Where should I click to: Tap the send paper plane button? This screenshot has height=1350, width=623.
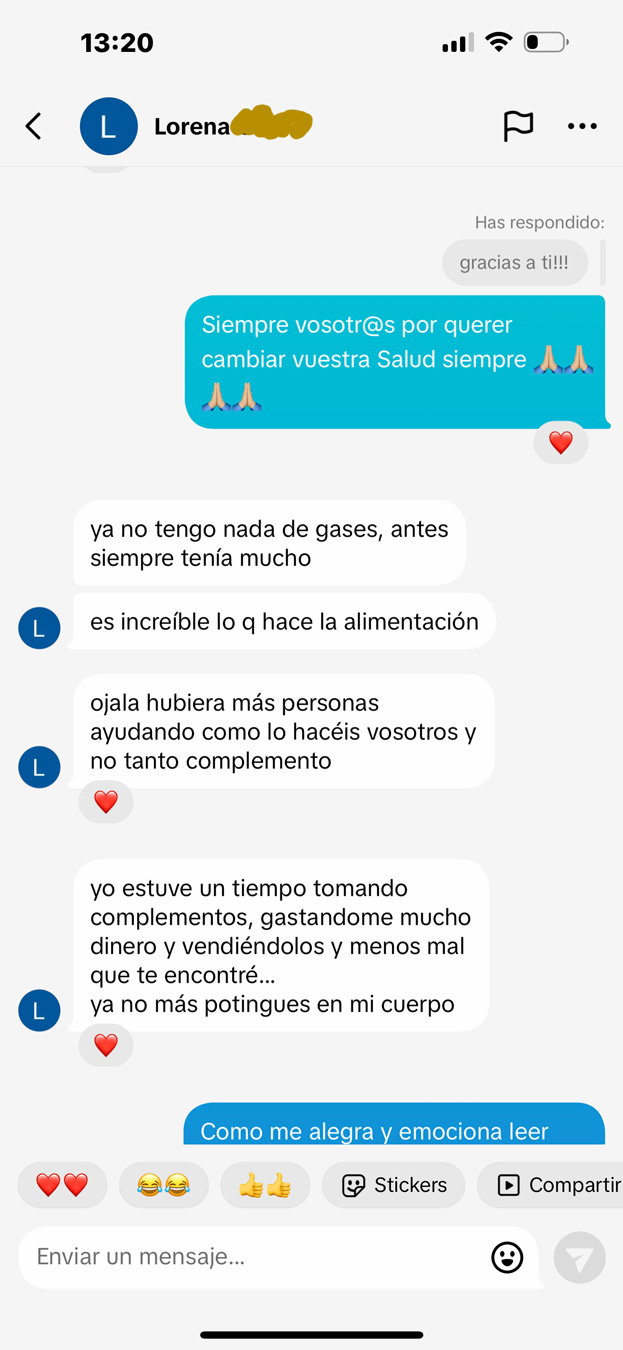coord(580,1258)
